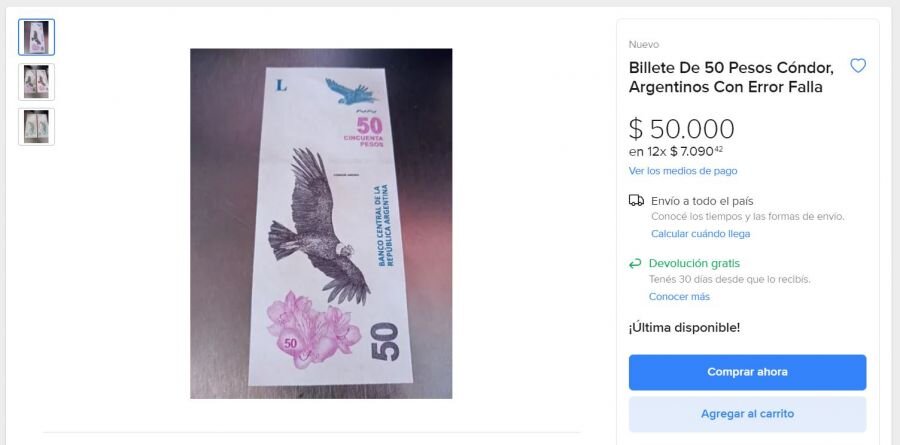Select the first product thumbnail
The image size is (900, 445).
pyautogui.click(x=37, y=37)
